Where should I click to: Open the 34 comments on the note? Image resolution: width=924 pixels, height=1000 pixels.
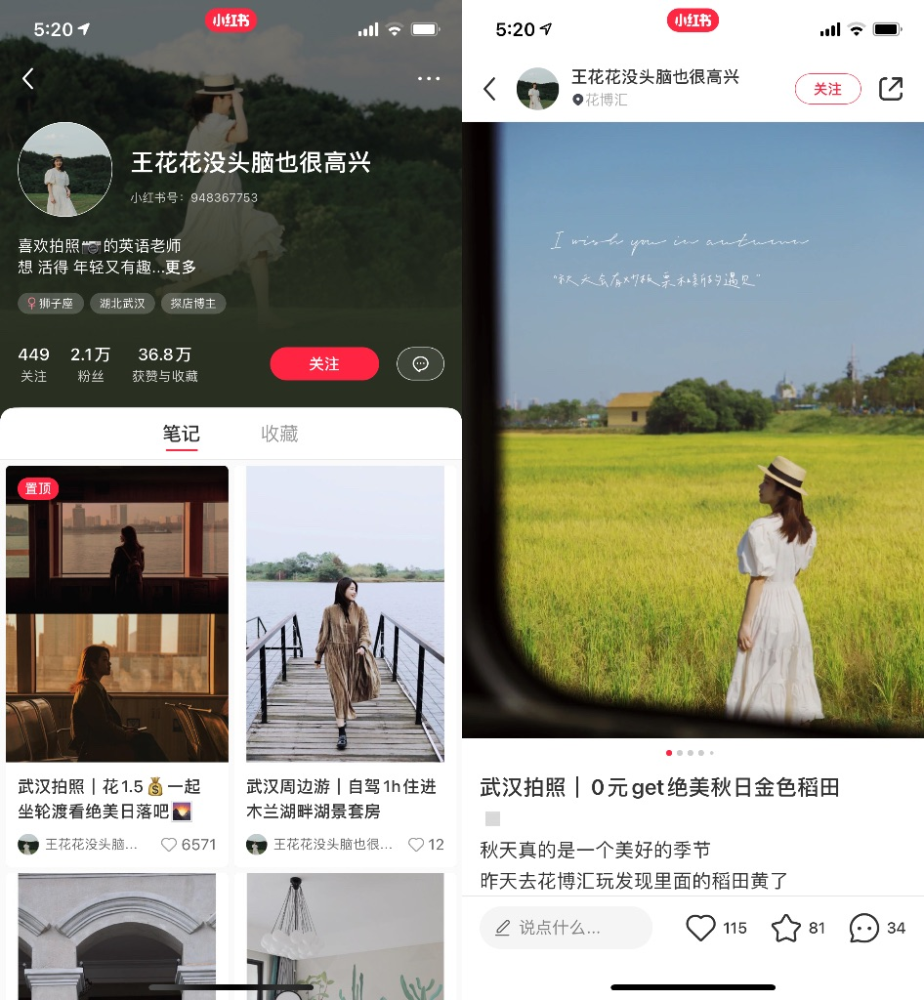point(864,928)
